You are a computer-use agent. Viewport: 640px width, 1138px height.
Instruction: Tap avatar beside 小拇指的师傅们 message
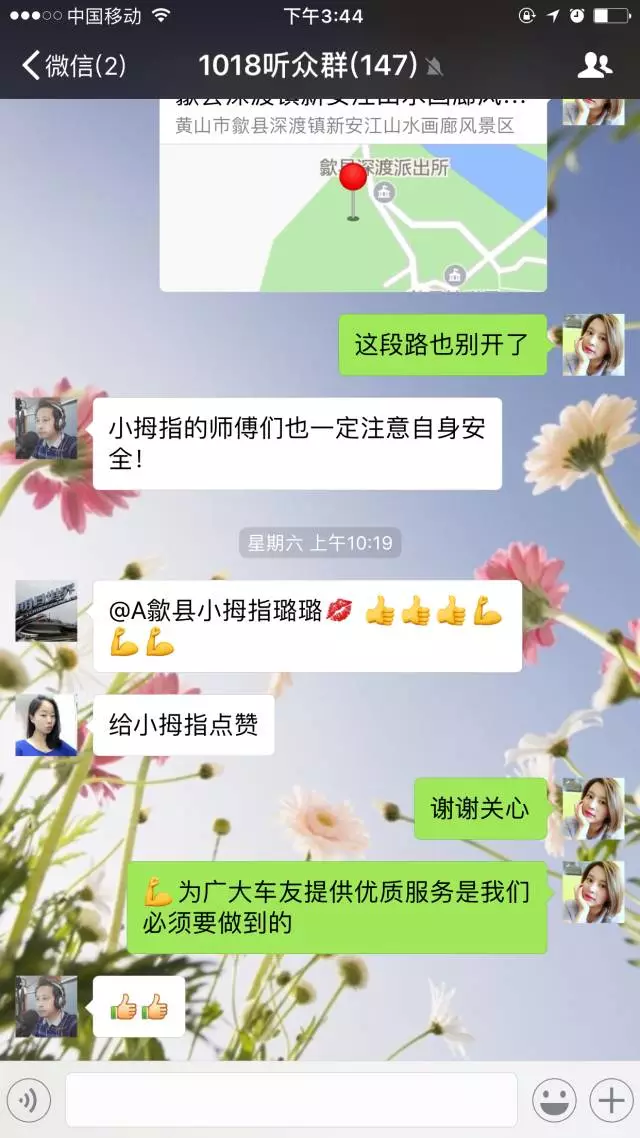[46, 428]
